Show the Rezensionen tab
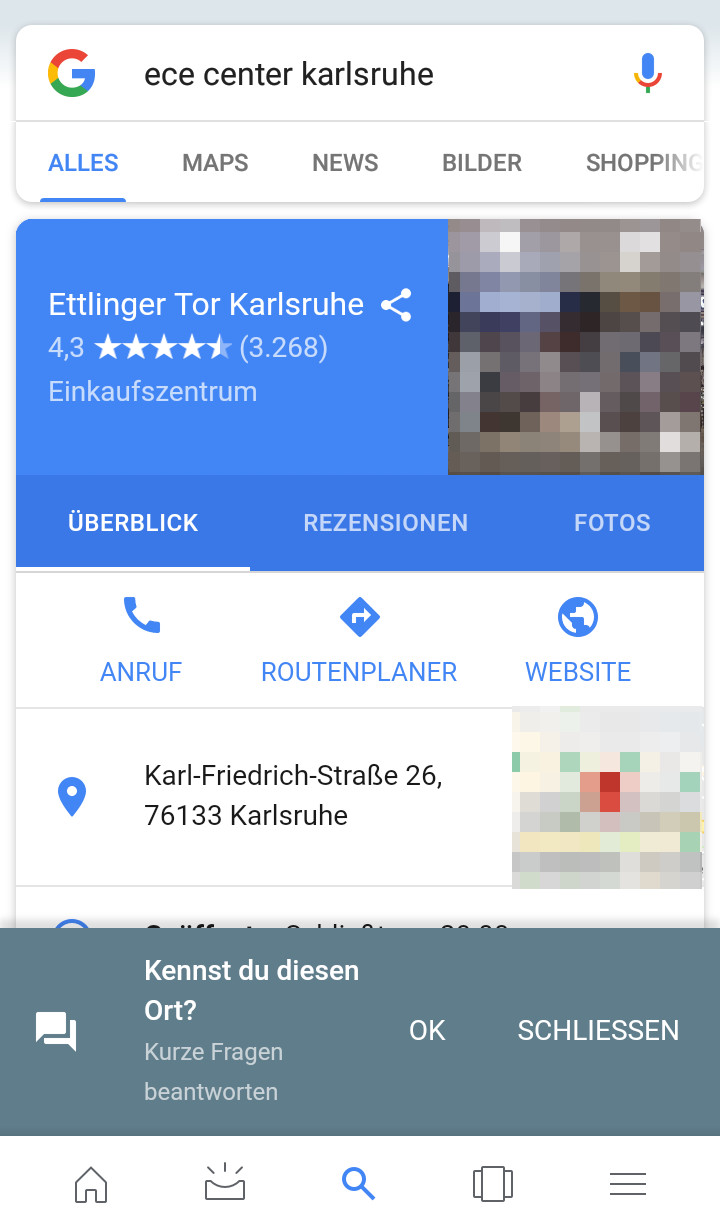The height and width of the screenshot is (1229, 720). 385,523
